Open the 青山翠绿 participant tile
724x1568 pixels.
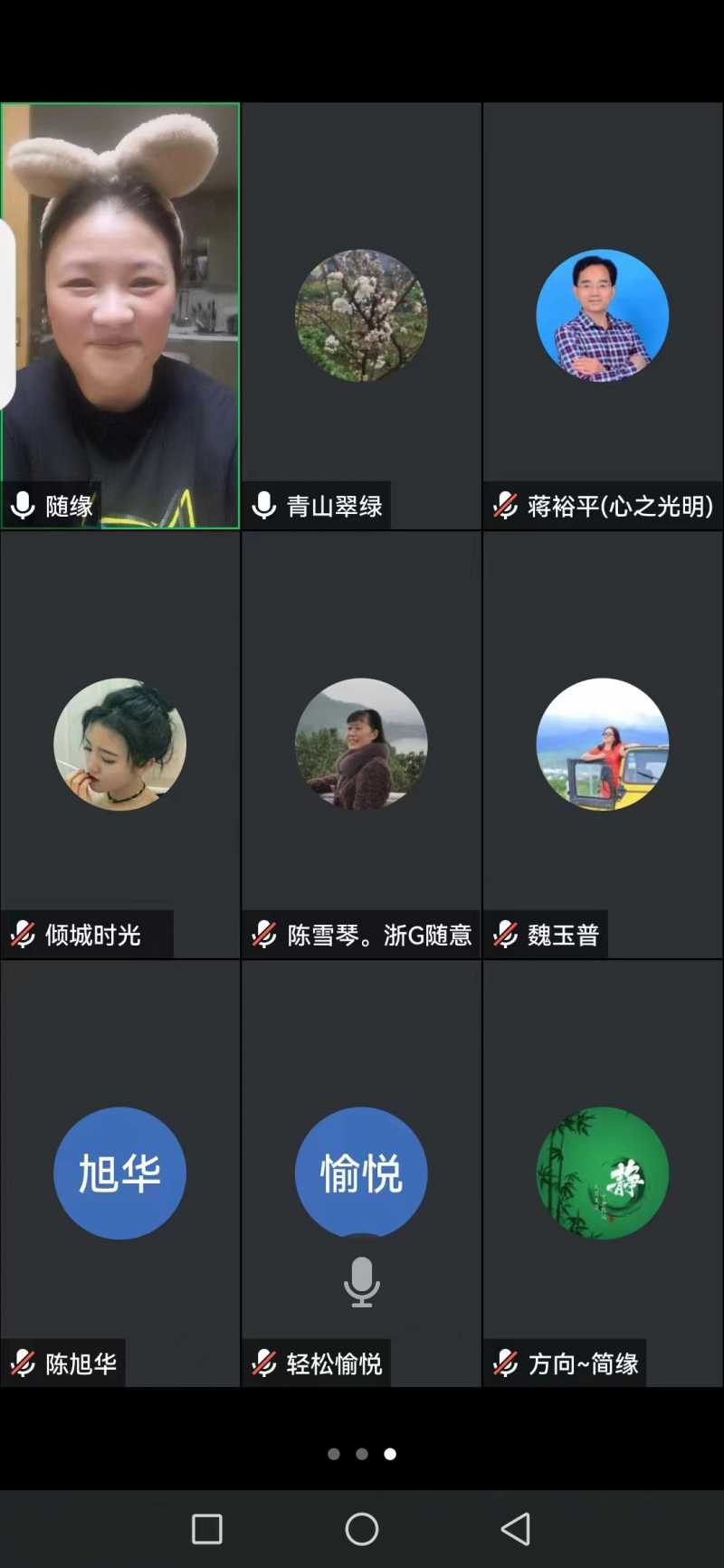(361, 315)
